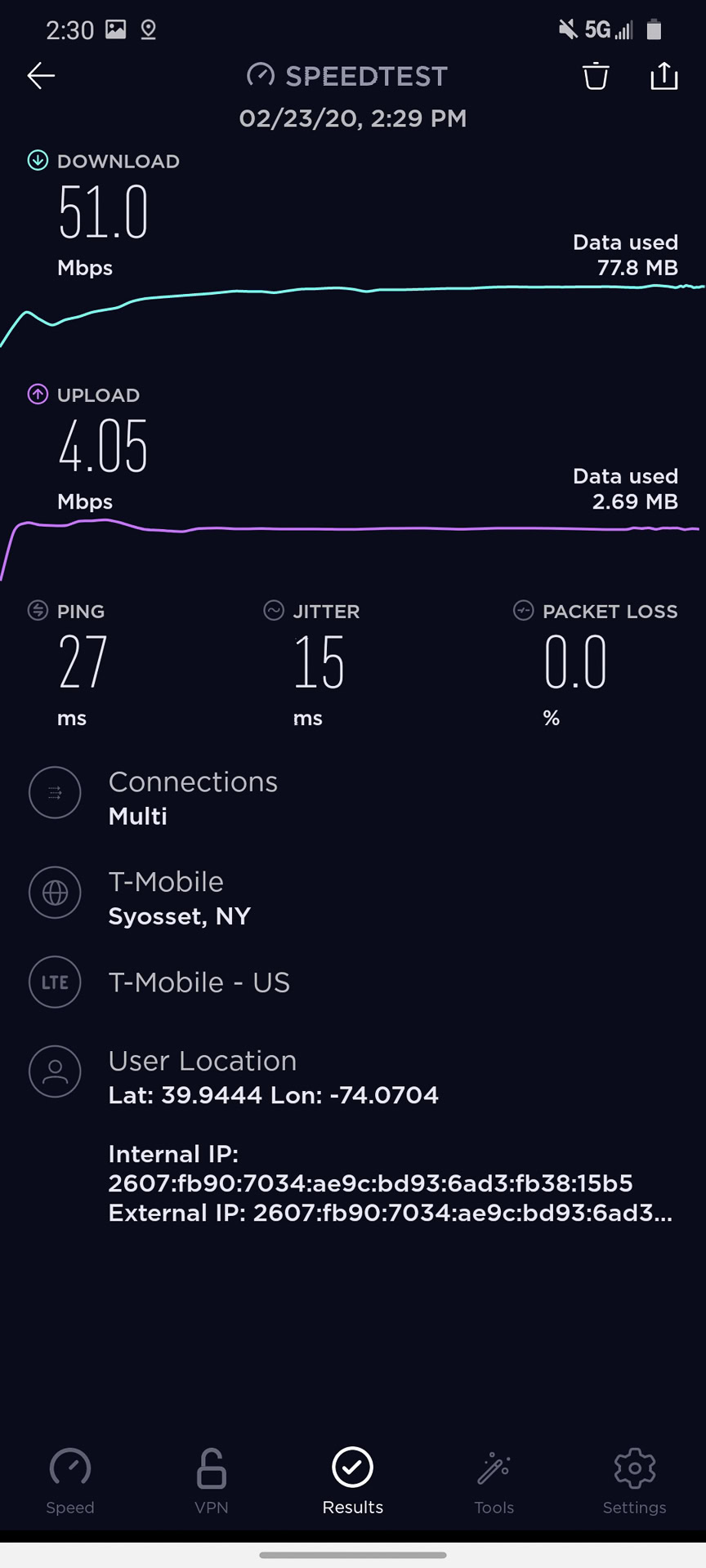Share this speed test result
This screenshot has width=706, height=1568.
pyautogui.click(x=664, y=76)
